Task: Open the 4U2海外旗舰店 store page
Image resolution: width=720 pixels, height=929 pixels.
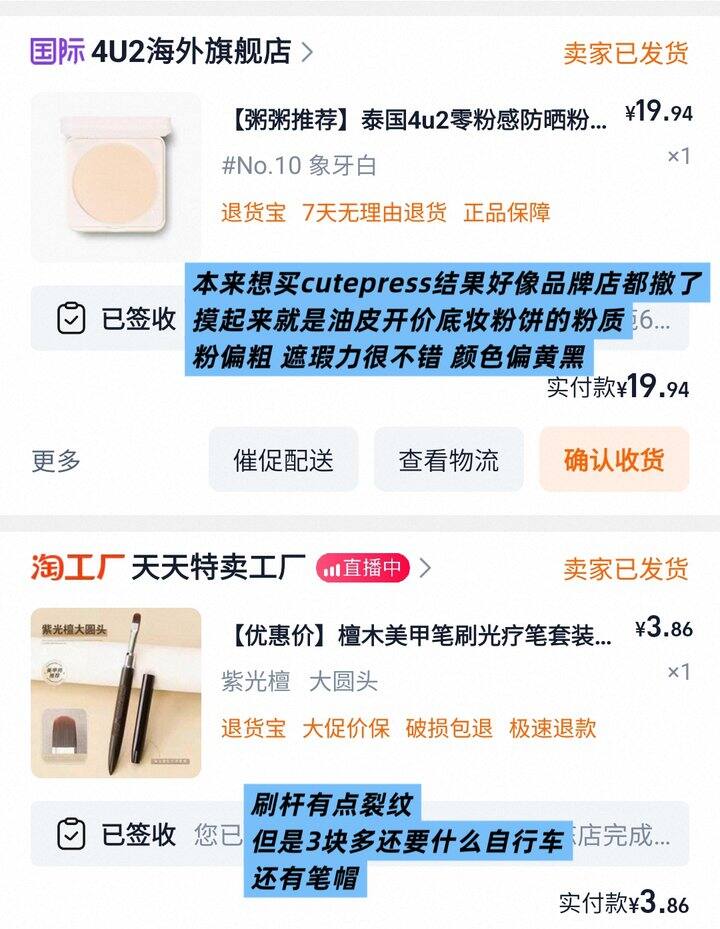Action: pyautogui.click(x=190, y=52)
